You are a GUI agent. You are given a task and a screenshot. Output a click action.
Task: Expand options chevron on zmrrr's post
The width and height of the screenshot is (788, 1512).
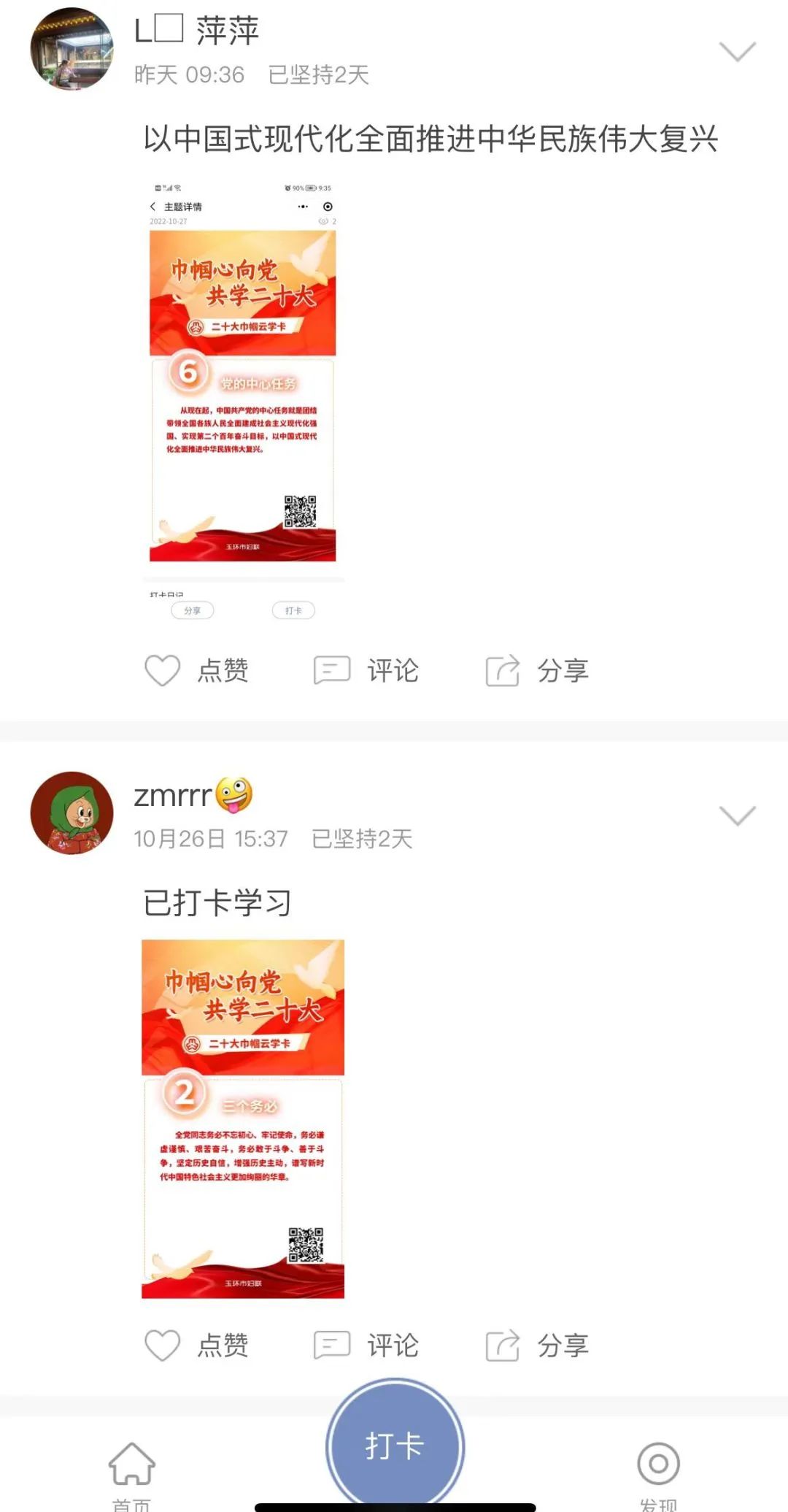click(737, 815)
